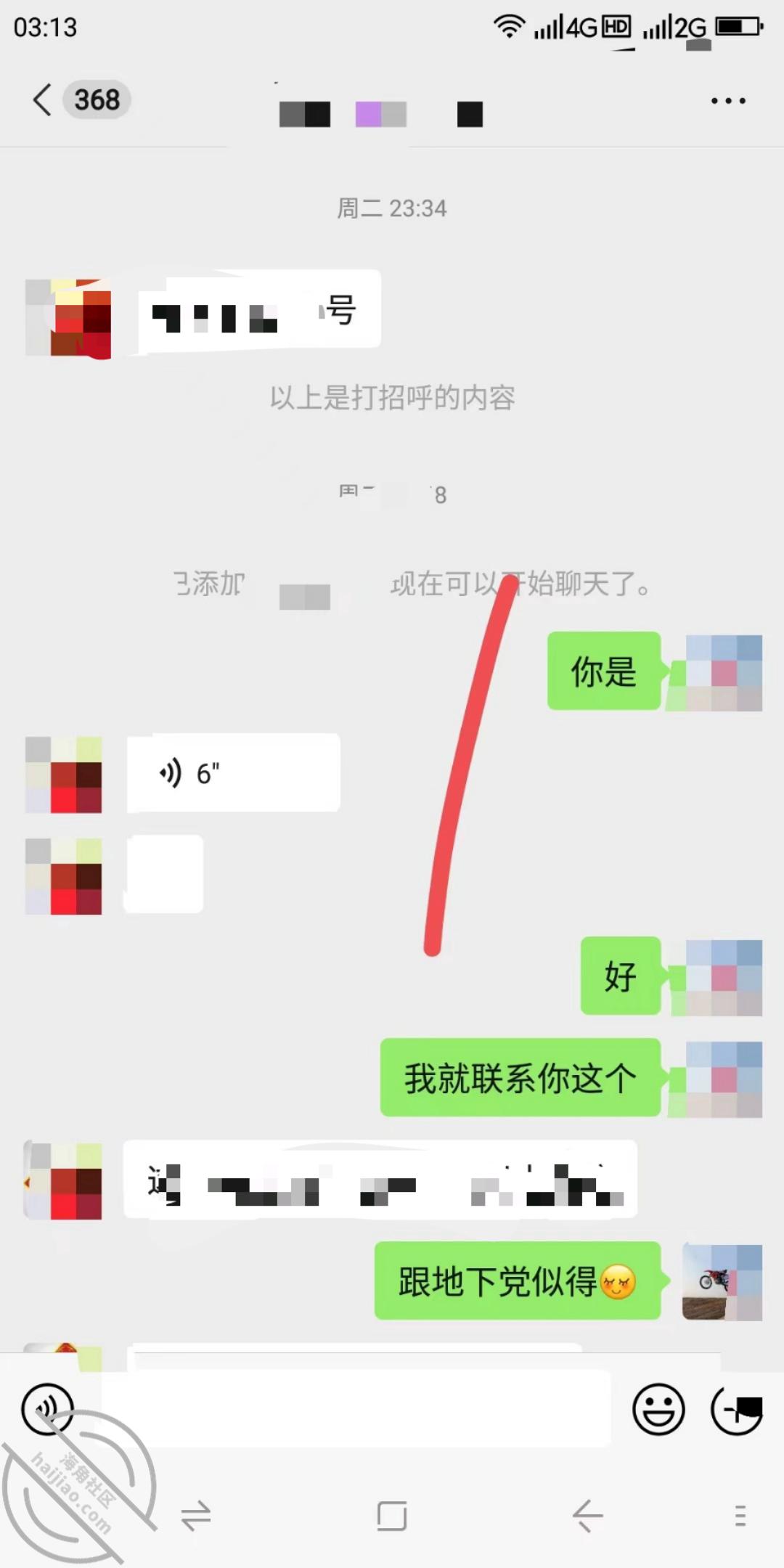The height and width of the screenshot is (1568, 784).
Task: Play the 6-second voice message
Action: [x=233, y=773]
